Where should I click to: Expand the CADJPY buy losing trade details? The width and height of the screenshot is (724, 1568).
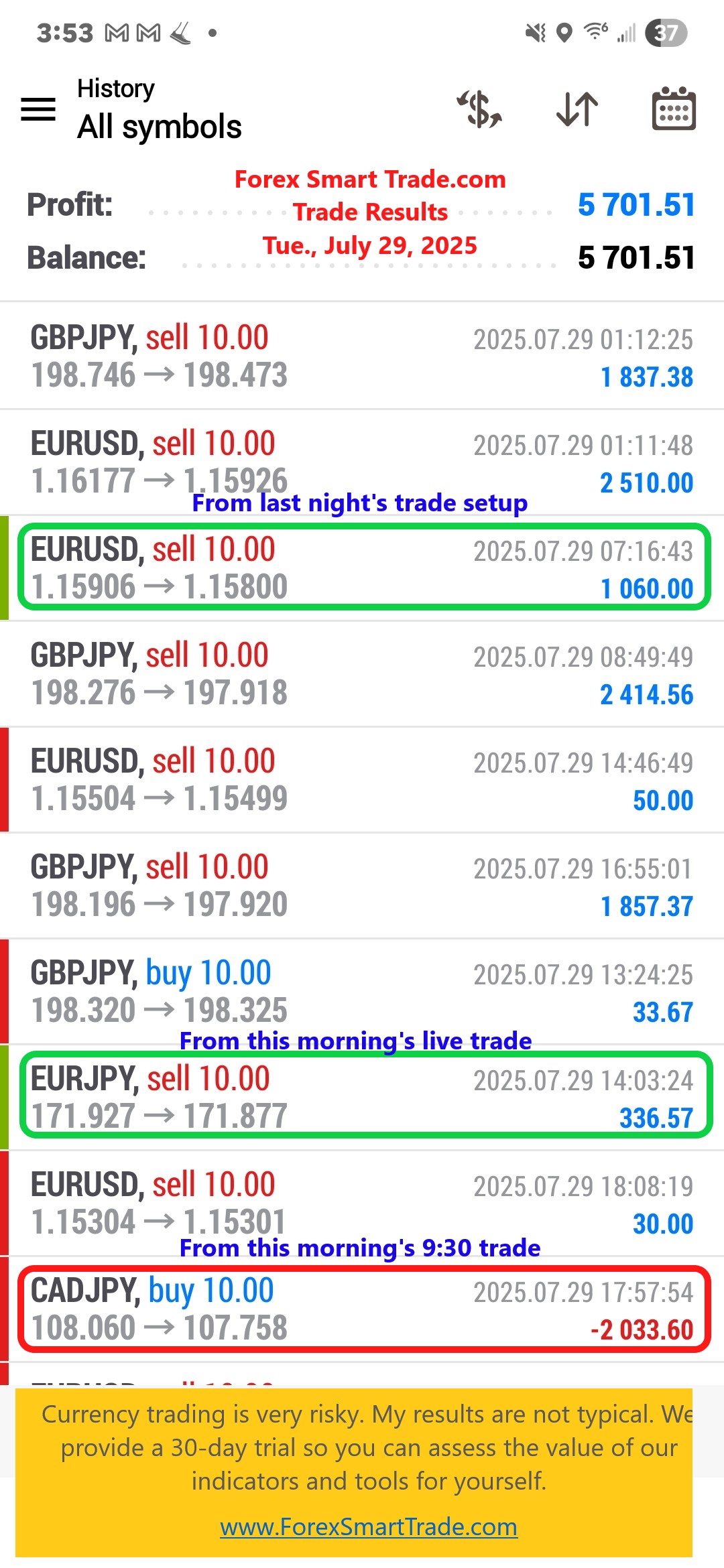(362, 1307)
